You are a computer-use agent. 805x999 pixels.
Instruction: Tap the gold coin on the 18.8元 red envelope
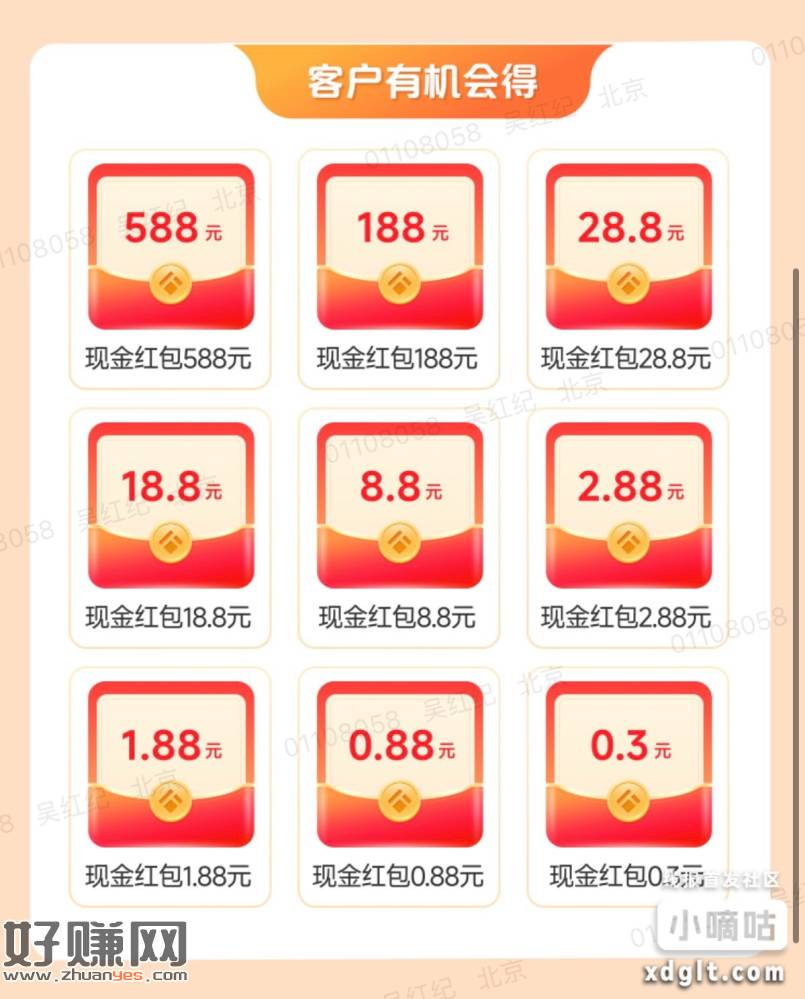click(170, 543)
